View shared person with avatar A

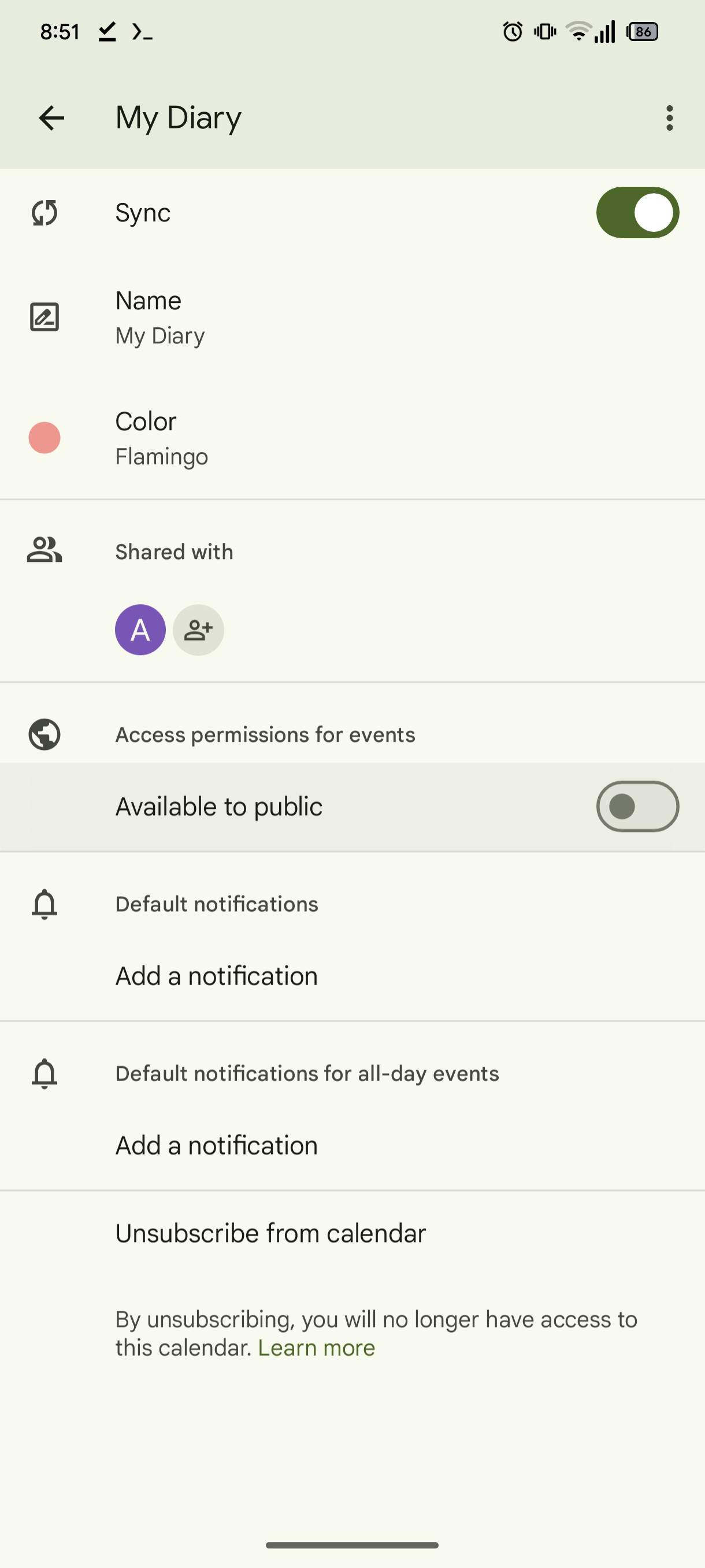click(x=140, y=630)
